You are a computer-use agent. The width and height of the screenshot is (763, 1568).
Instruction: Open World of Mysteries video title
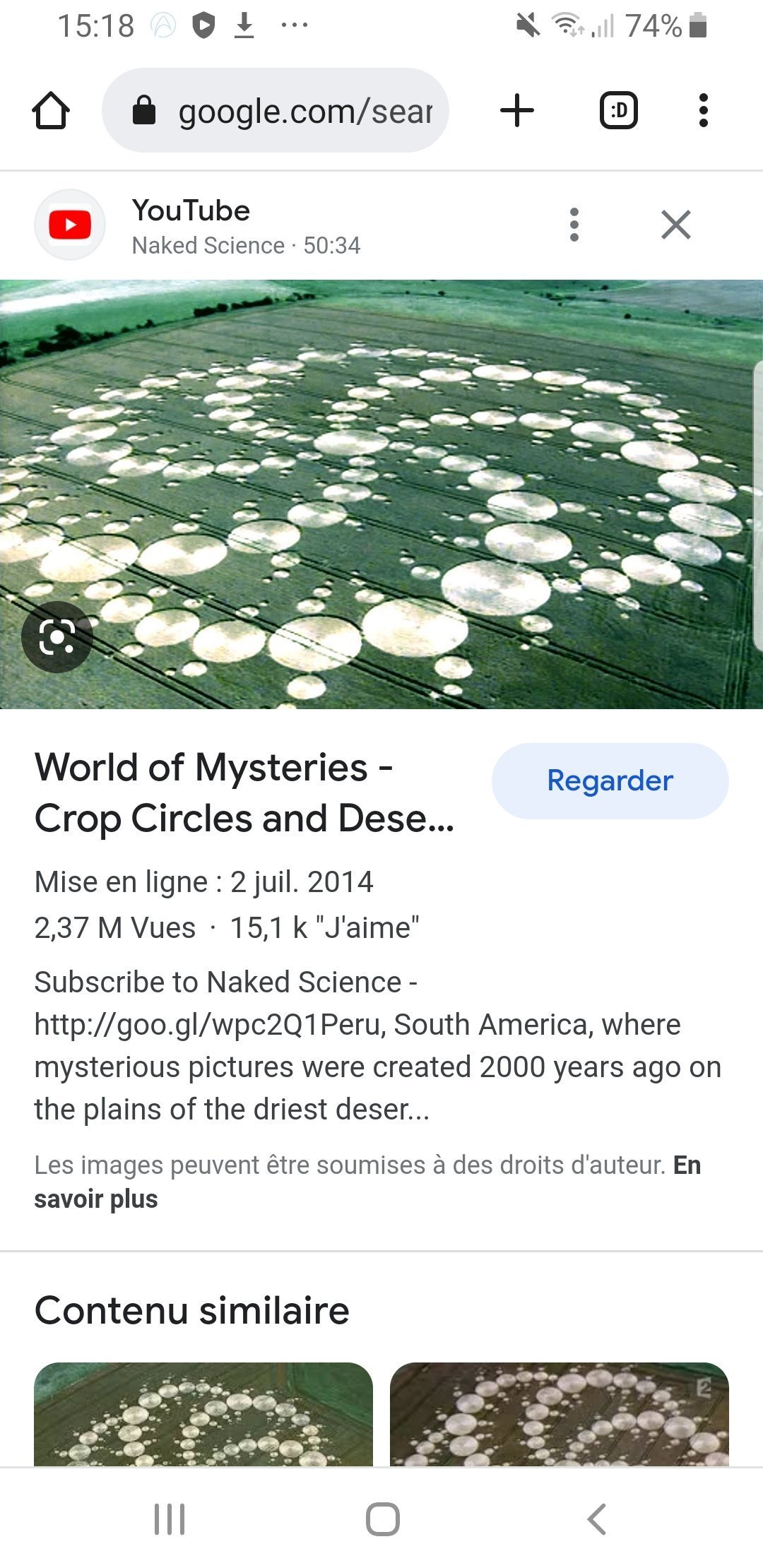244,792
